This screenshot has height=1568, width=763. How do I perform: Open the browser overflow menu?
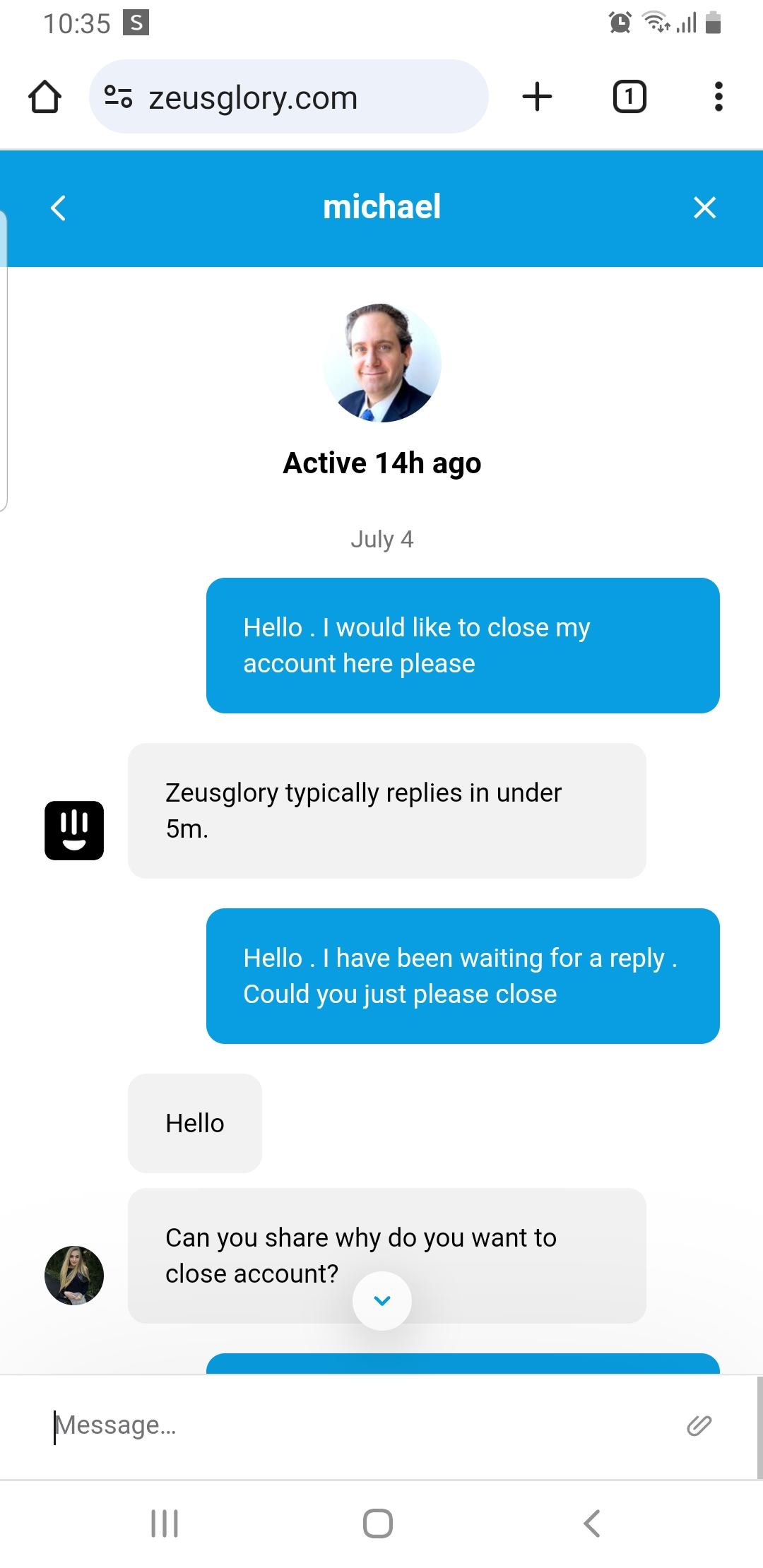(x=718, y=97)
